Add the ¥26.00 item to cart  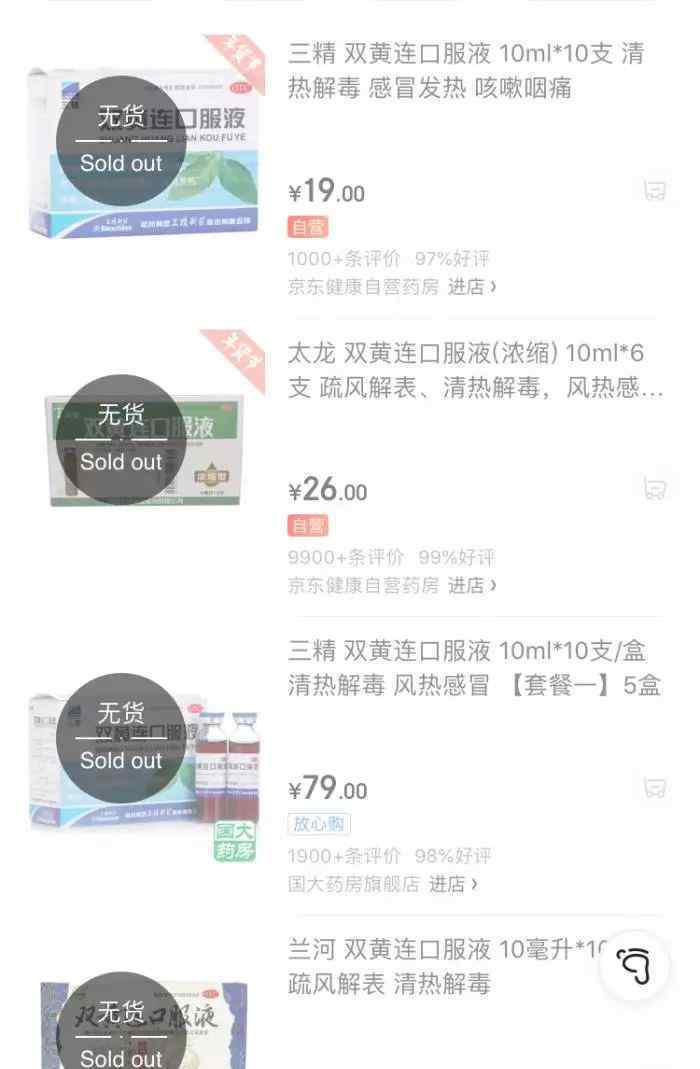tap(655, 488)
